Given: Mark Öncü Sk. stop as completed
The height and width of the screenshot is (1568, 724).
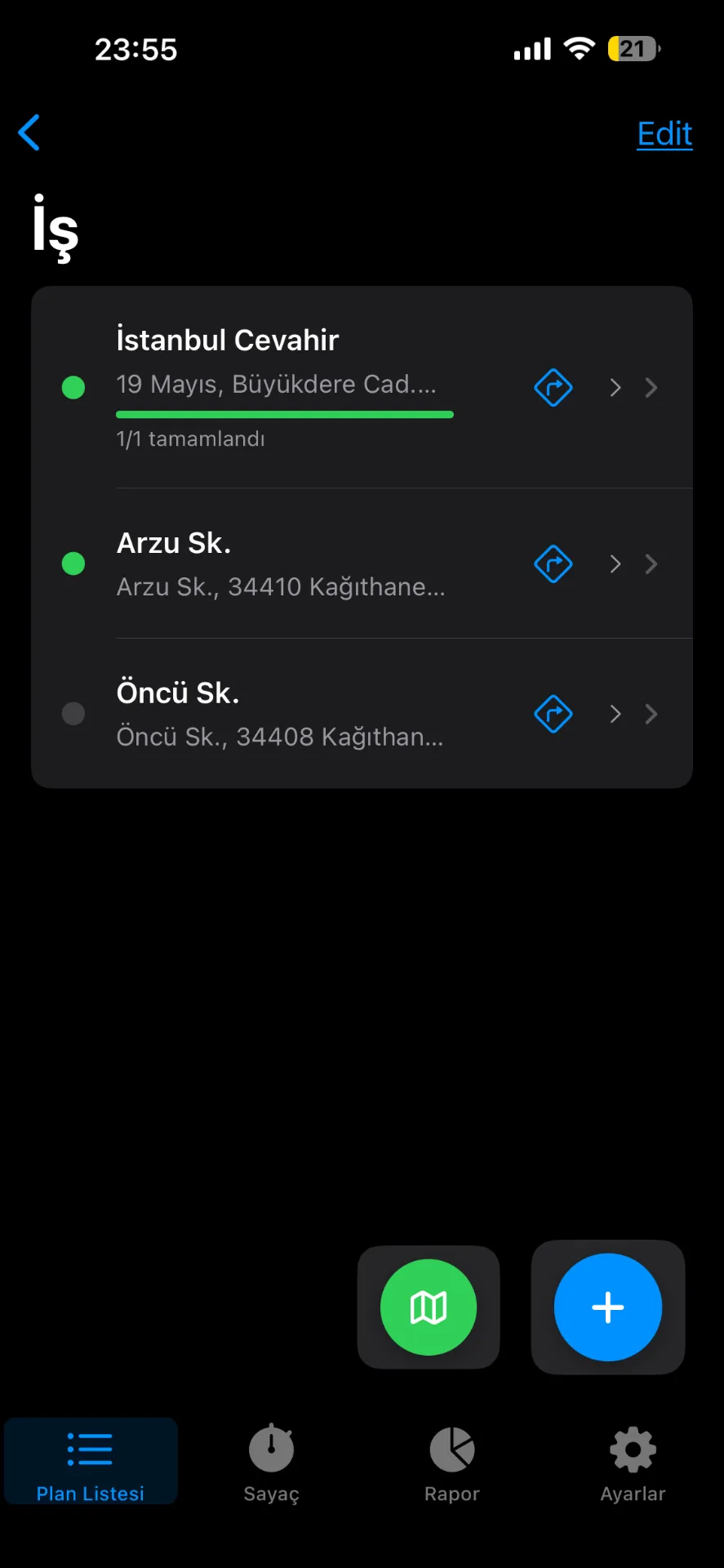Looking at the screenshot, I should 73,714.
